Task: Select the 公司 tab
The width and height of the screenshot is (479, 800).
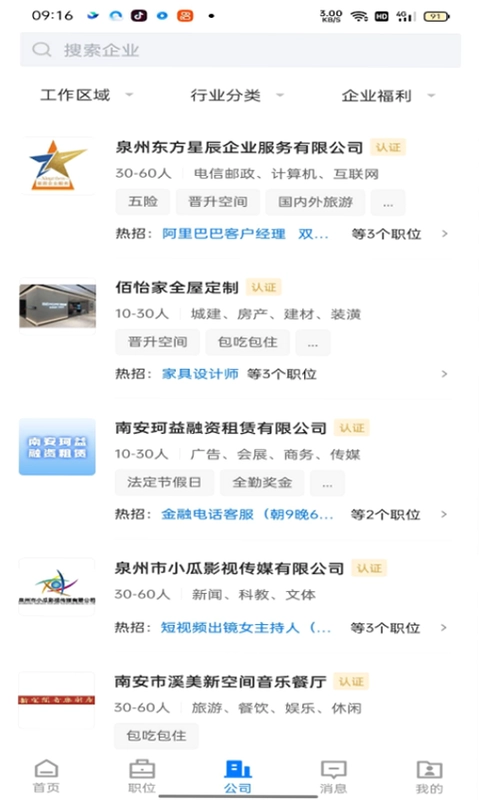Action: (238, 776)
